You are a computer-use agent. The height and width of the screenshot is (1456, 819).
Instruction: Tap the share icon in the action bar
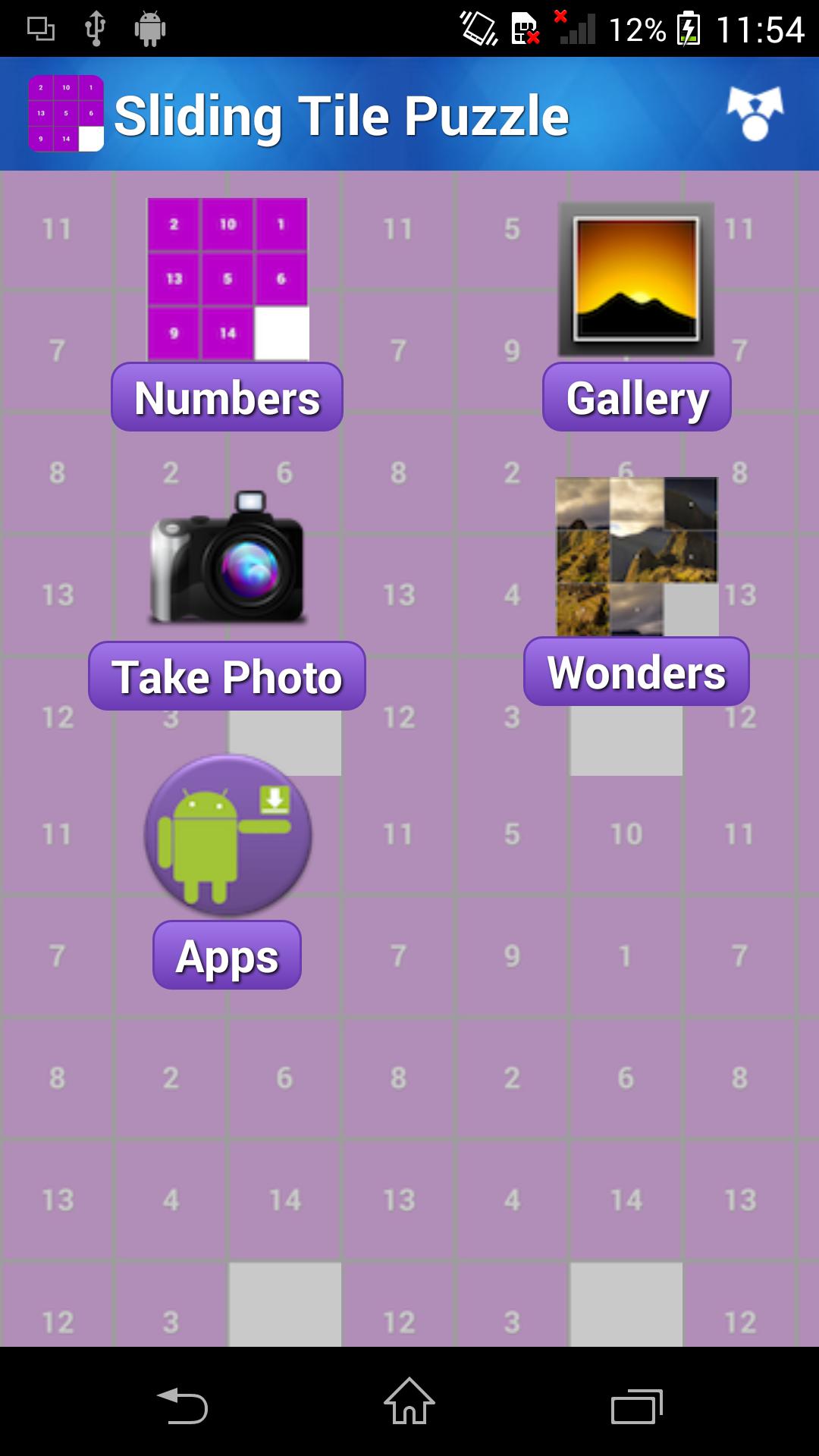pyautogui.click(x=755, y=114)
